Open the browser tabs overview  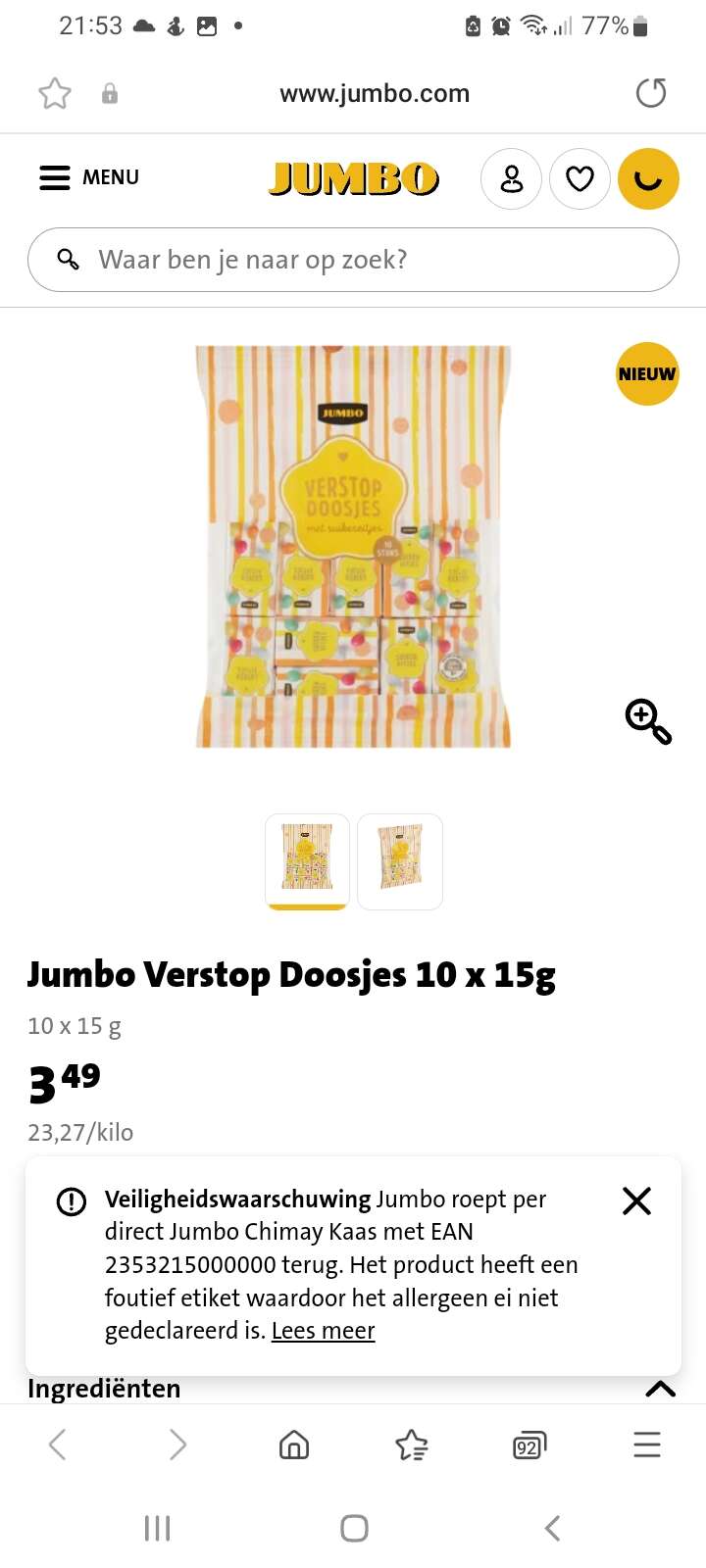529,1445
